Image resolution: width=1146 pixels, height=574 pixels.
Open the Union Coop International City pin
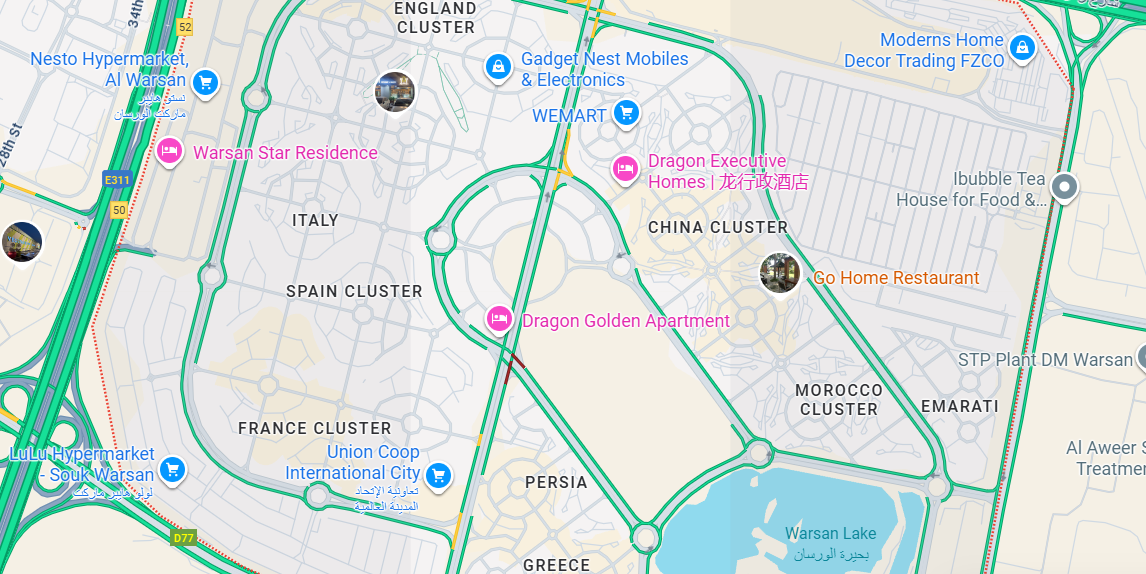(437, 475)
